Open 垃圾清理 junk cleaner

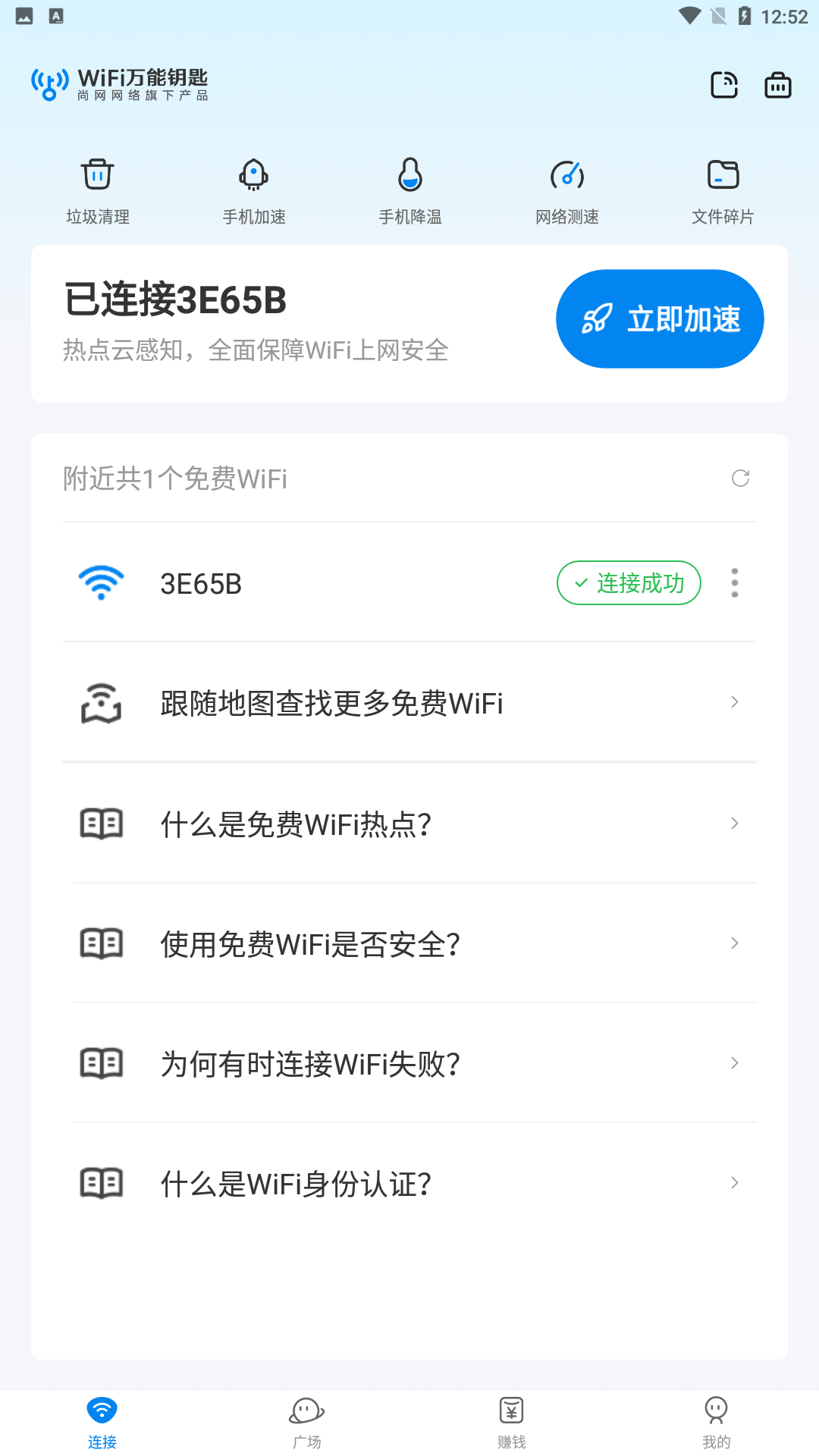click(98, 191)
